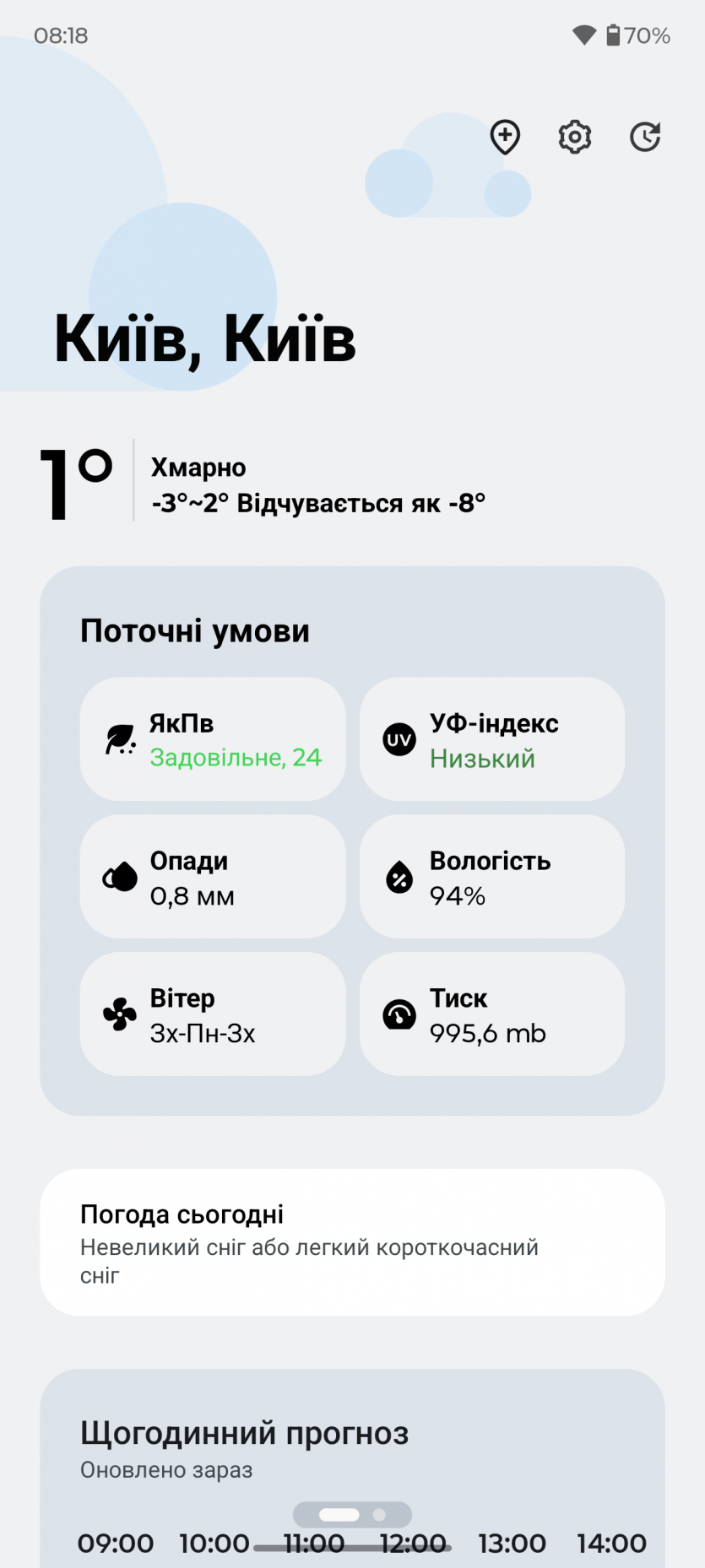Open the Вітер wind card
The width and height of the screenshot is (705, 1568).
[213, 1014]
